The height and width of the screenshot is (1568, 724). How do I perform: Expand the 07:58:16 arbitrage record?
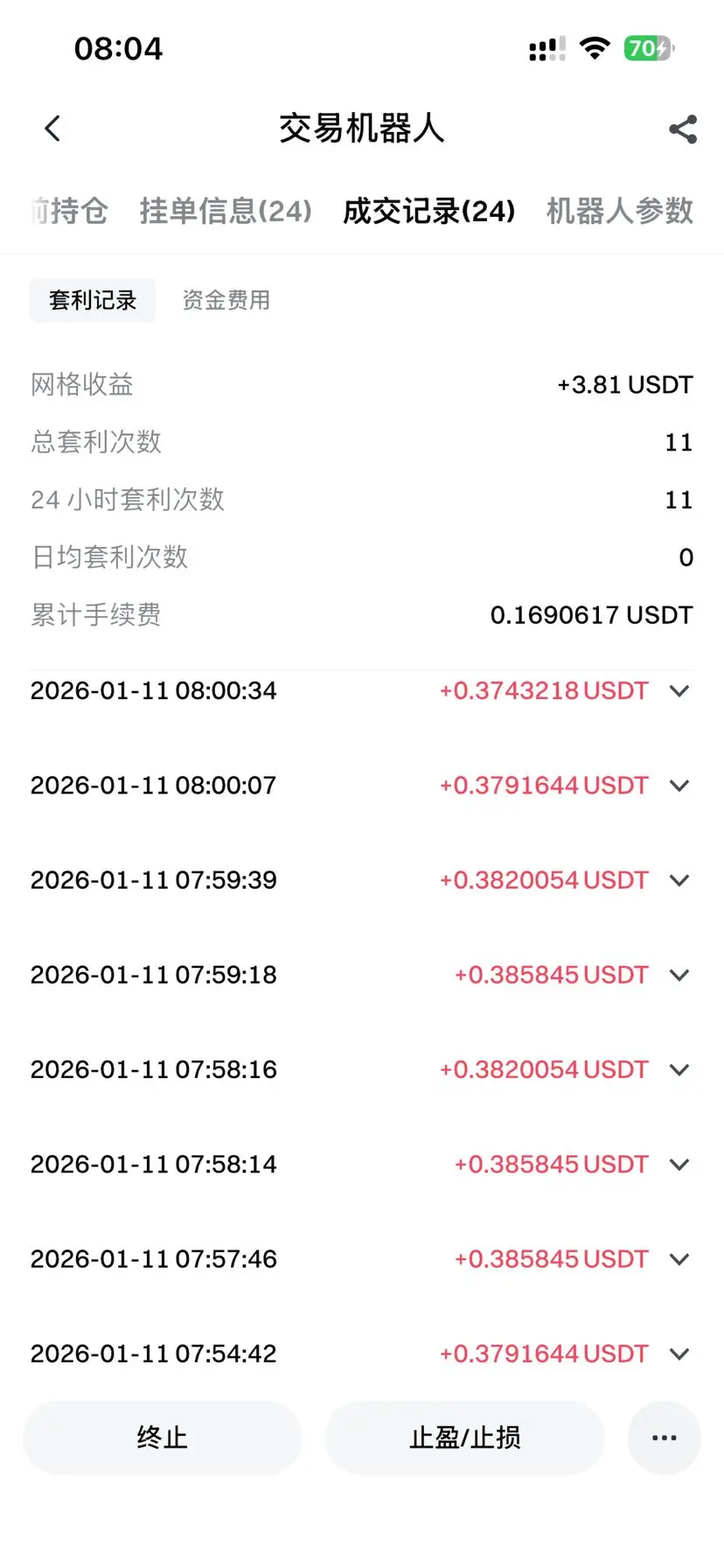point(679,1069)
